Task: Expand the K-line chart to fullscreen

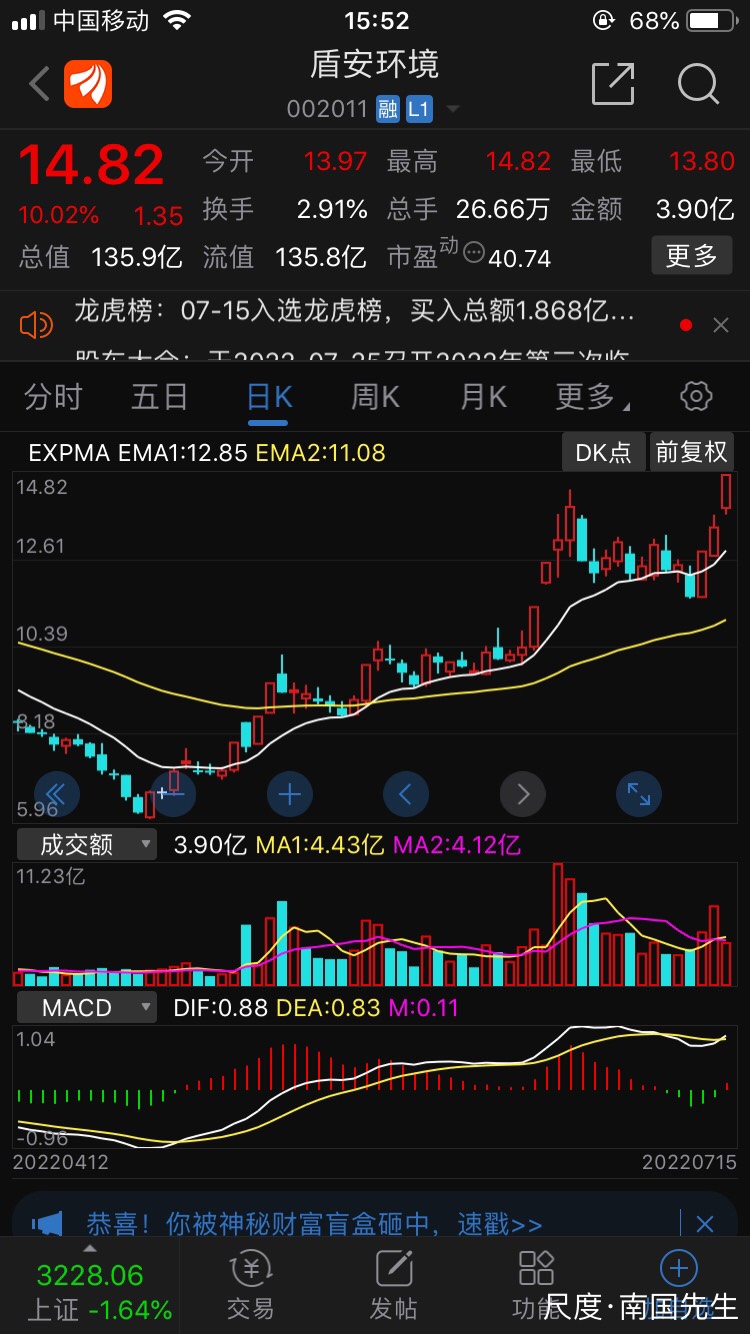Action: tap(638, 793)
